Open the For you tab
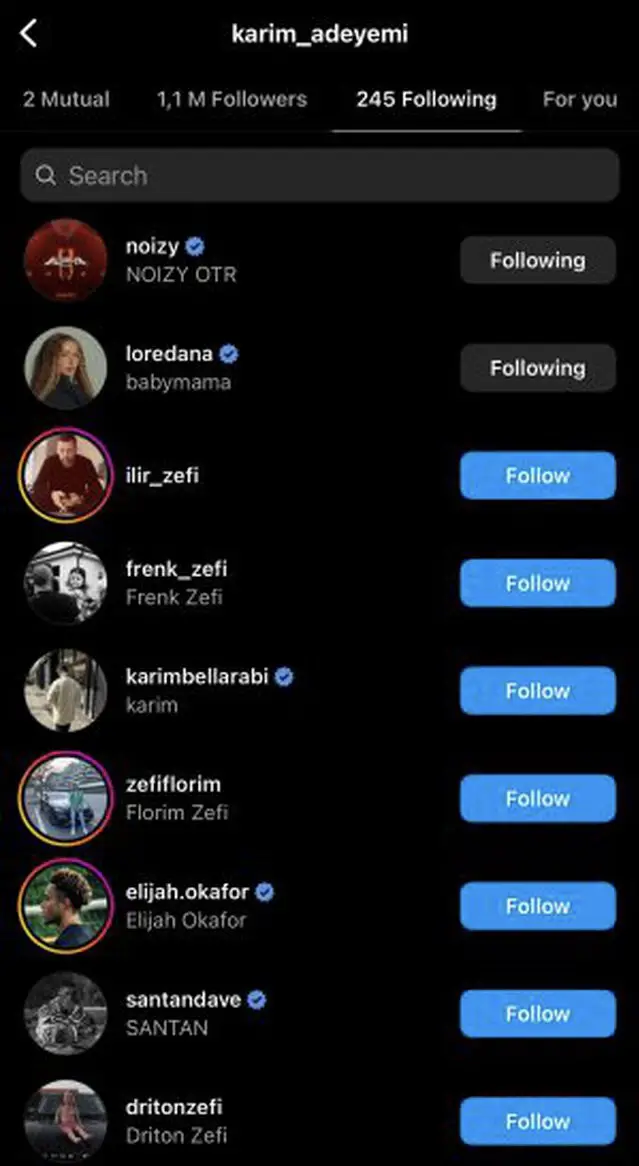 point(579,99)
